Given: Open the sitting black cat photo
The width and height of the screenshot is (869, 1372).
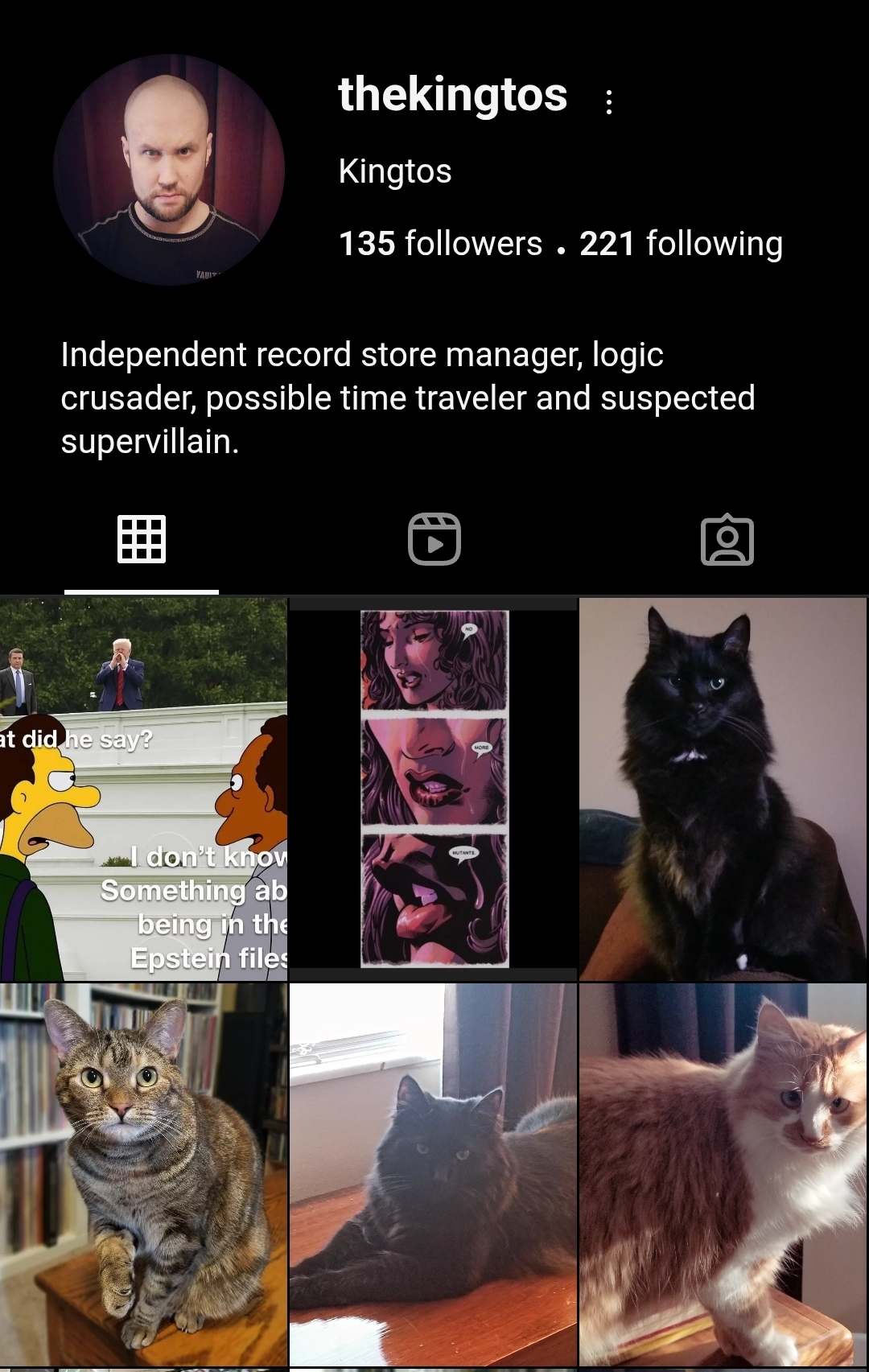Looking at the screenshot, I should (723, 789).
